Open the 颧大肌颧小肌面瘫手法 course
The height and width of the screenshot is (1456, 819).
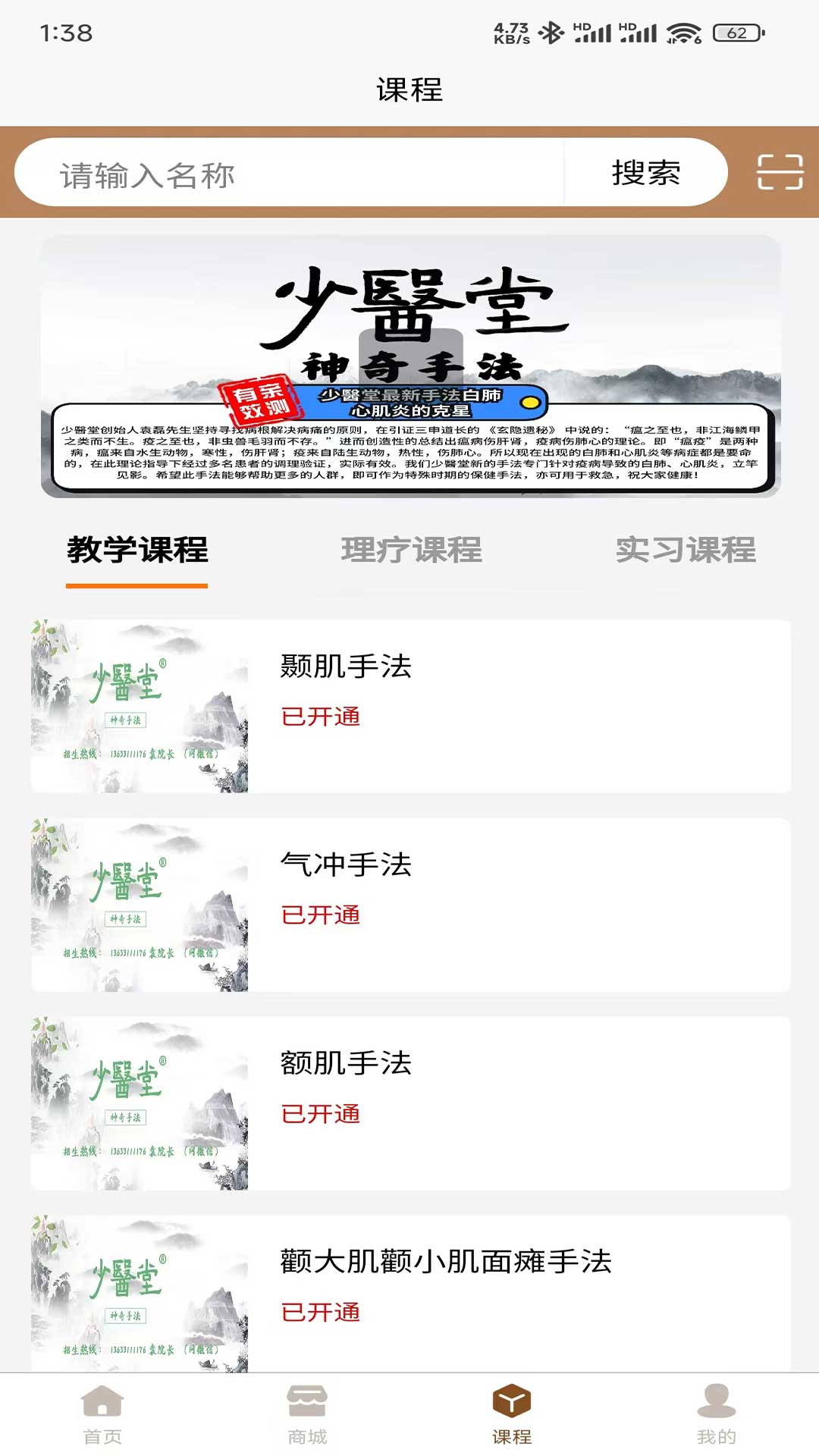tap(410, 1293)
